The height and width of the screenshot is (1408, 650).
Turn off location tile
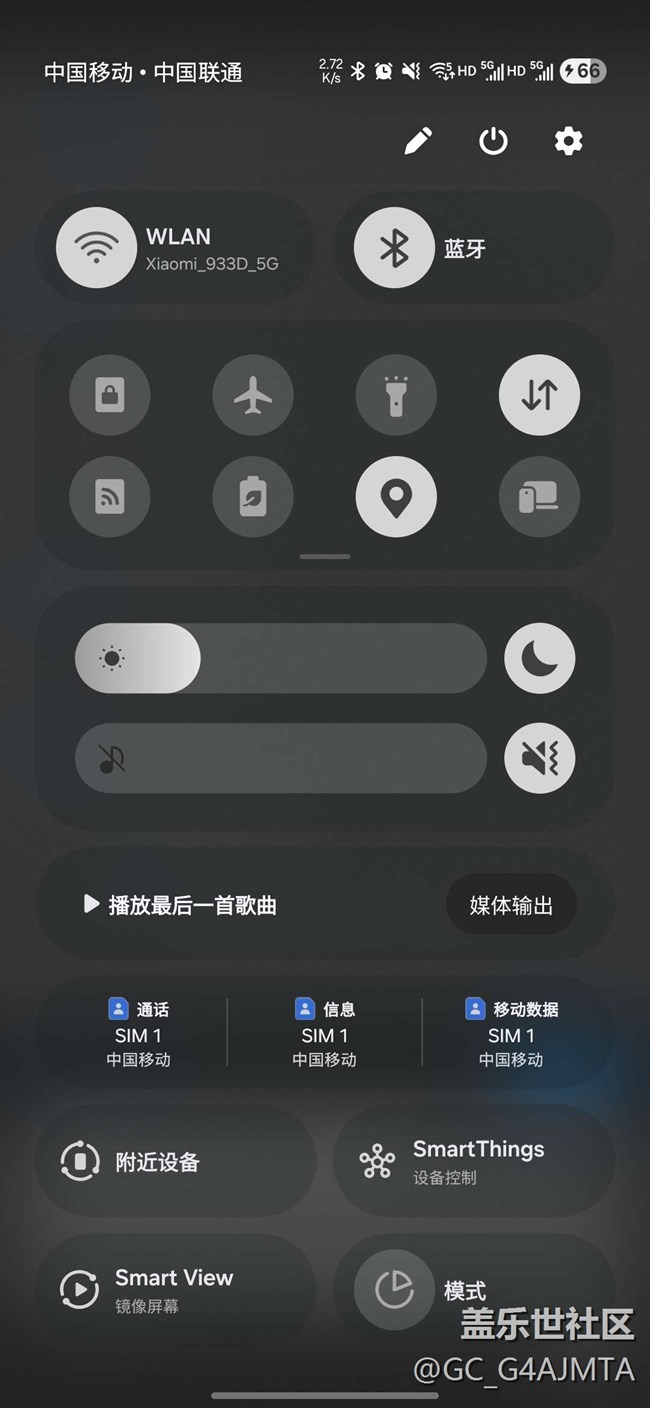tap(396, 497)
